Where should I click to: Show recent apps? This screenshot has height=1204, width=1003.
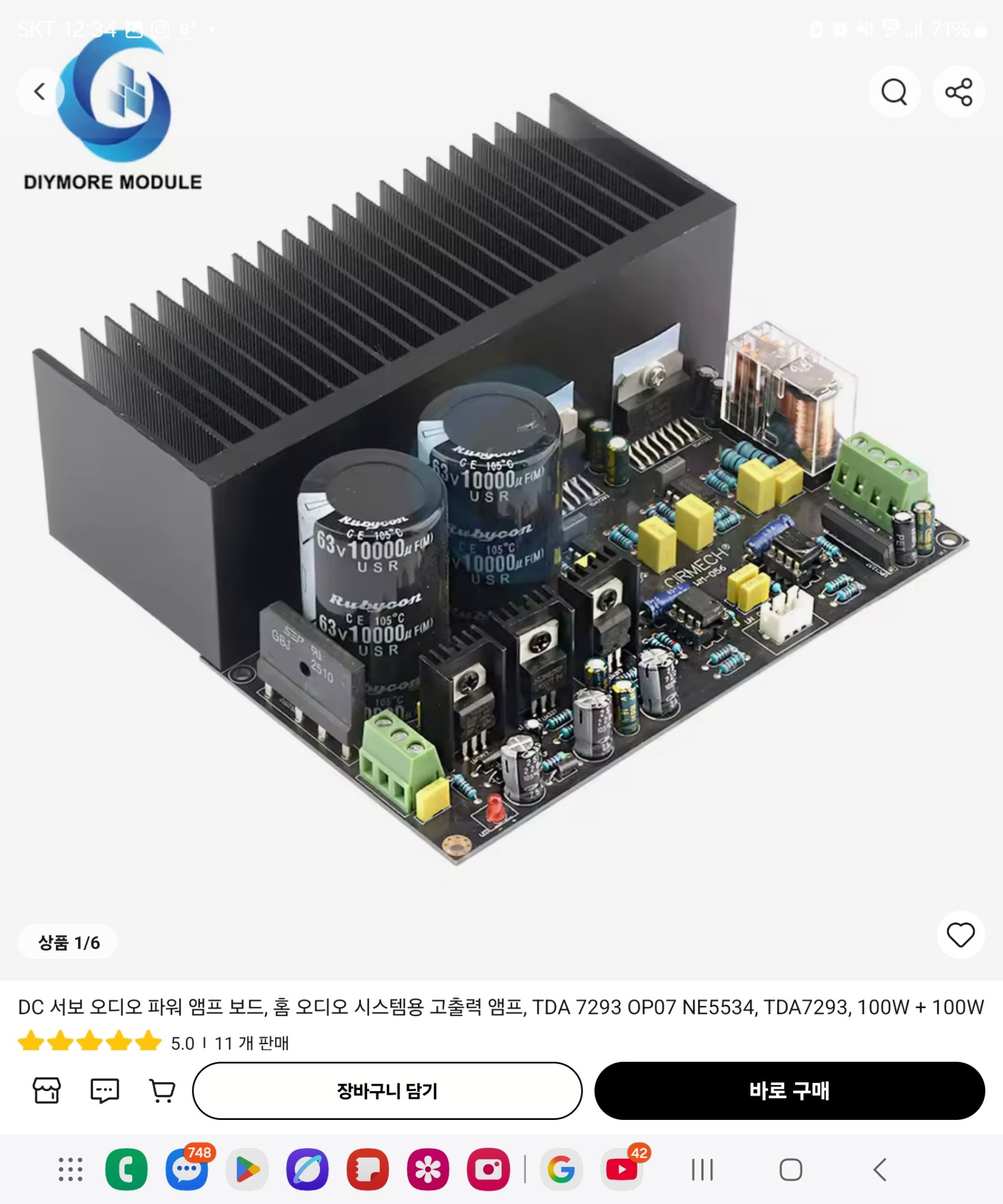[702, 1169]
